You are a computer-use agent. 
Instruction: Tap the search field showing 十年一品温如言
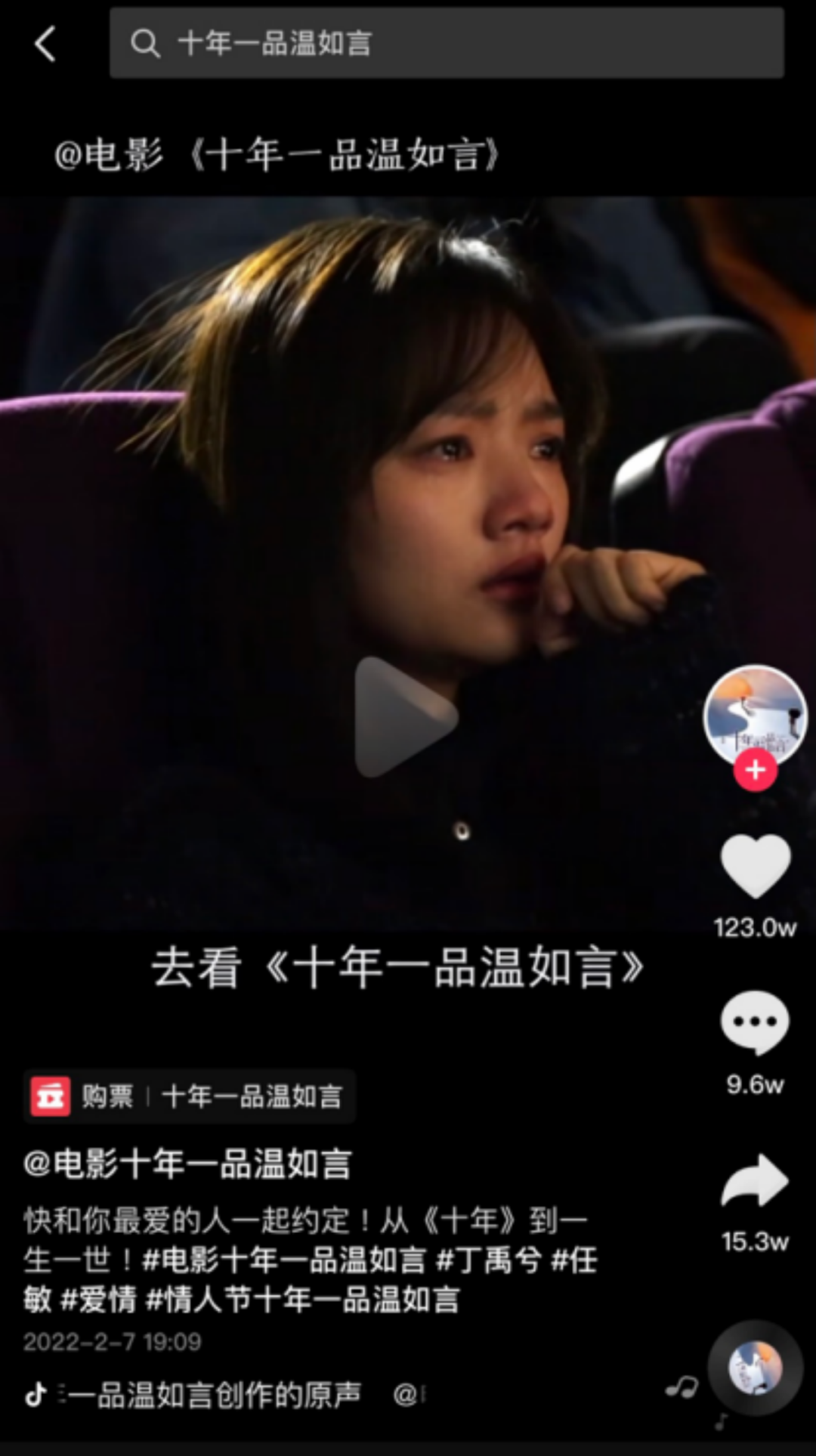coord(446,44)
